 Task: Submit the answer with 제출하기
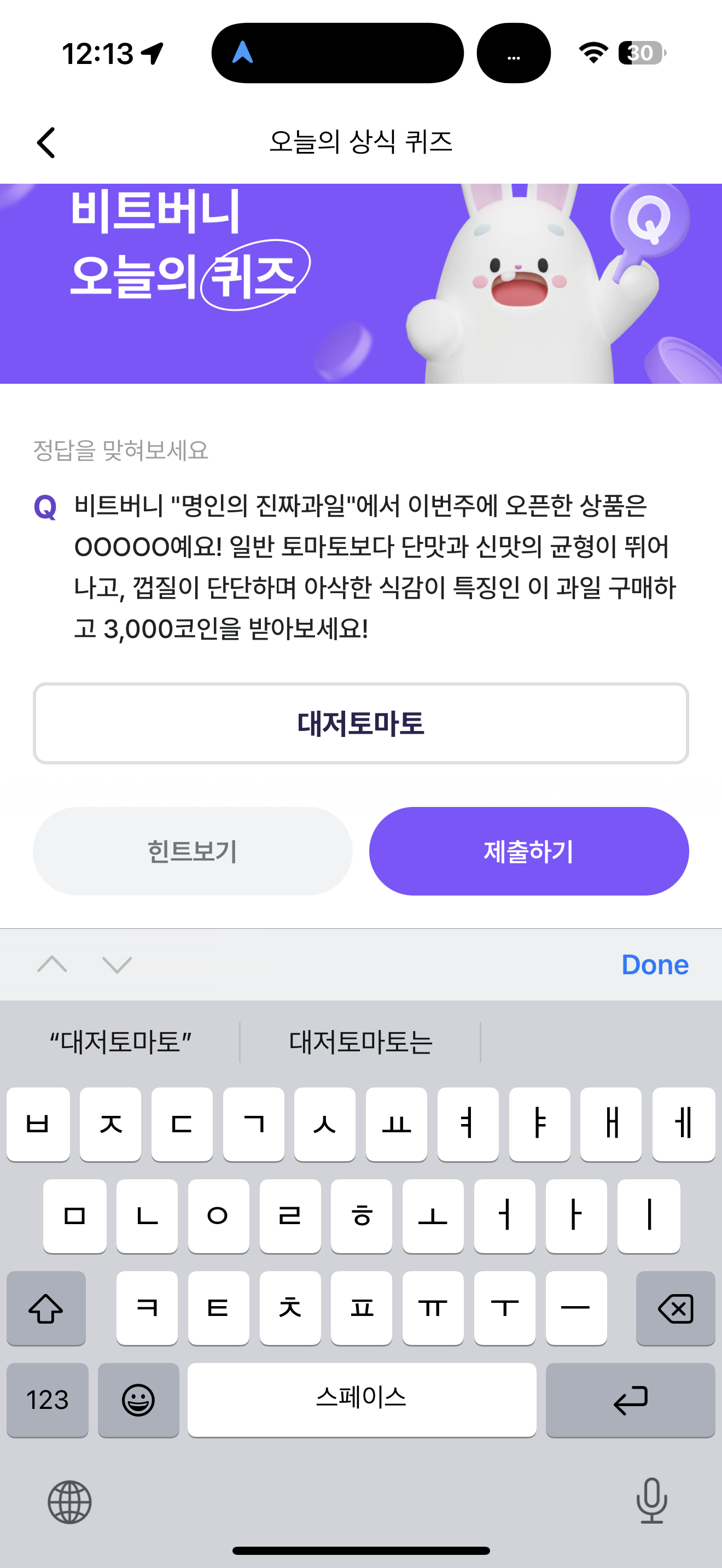point(529,851)
